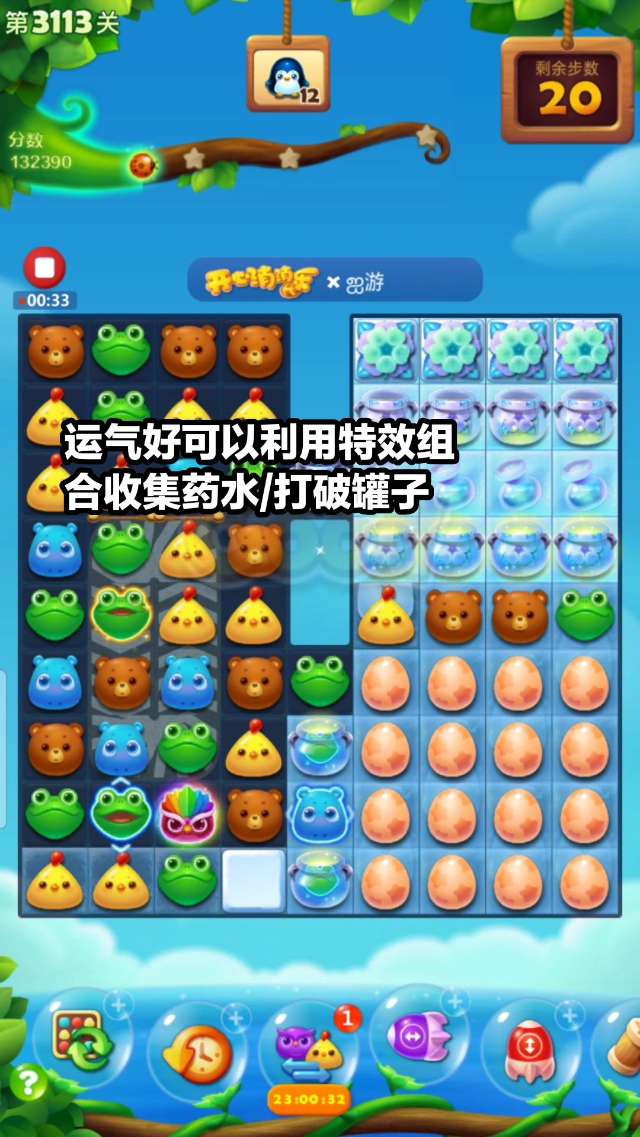640x1137 pixels.
Task: Tap the rainbow owl special piece
Action: [188, 810]
